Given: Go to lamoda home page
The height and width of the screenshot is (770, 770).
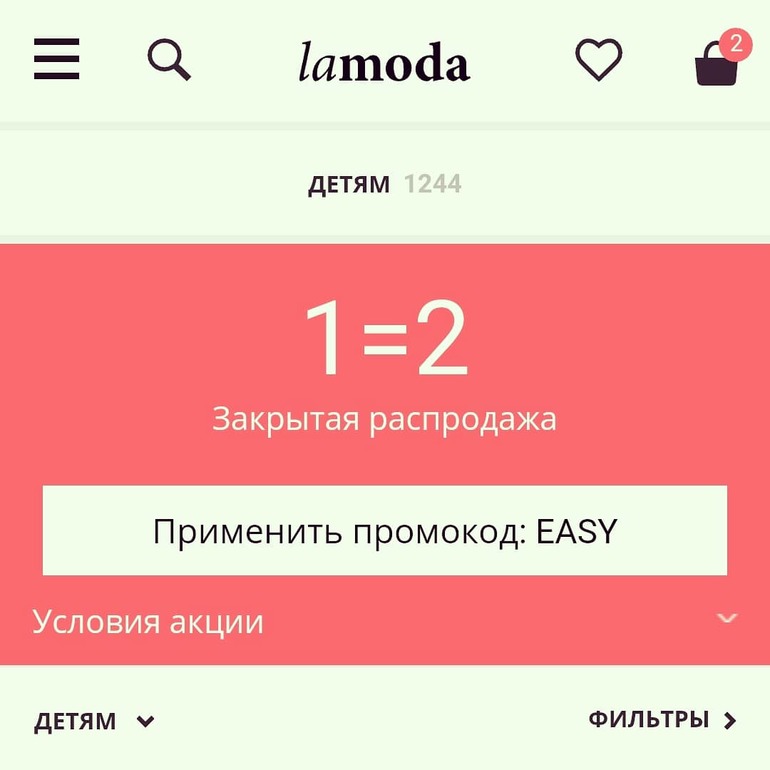Looking at the screenshot, I should coord(384,62).
